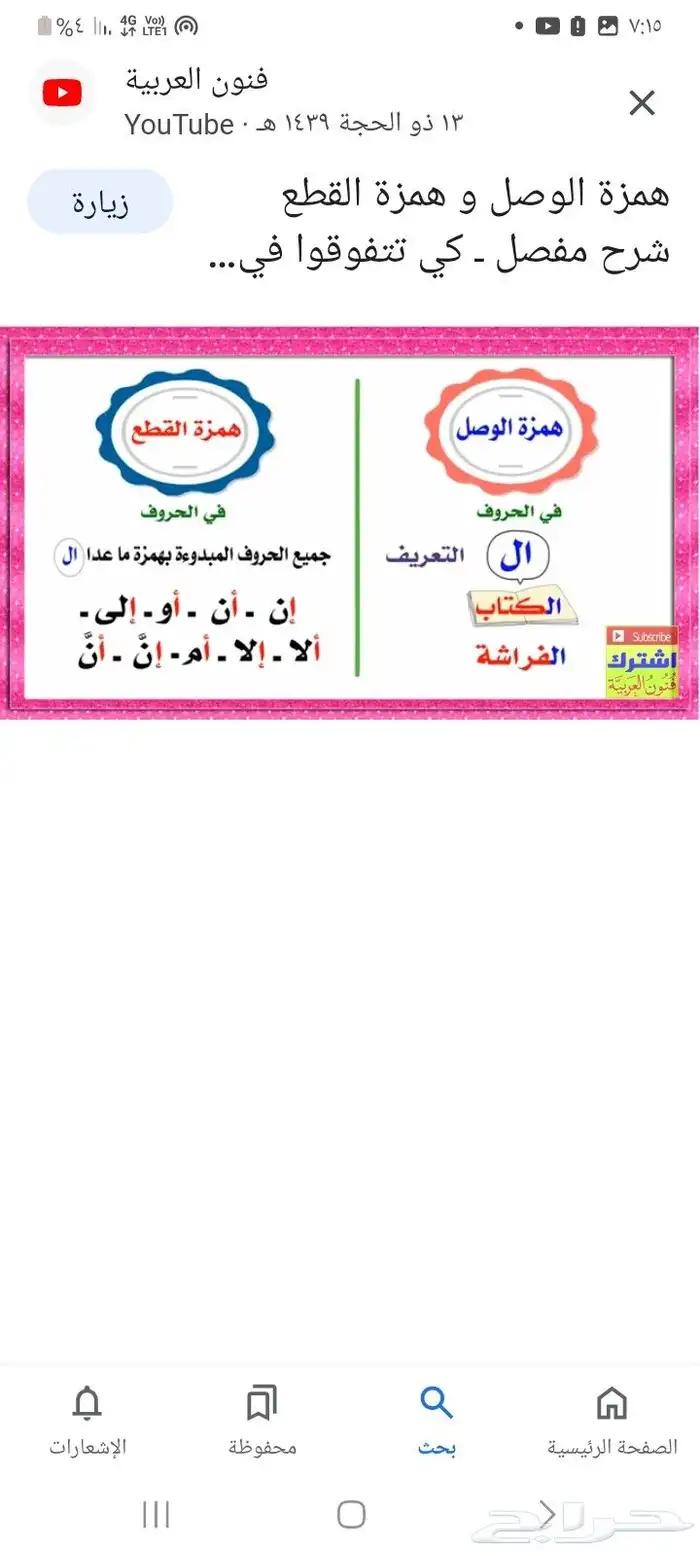Open the system recent apps button
The width and height of the screenshot is (700, 1556).
[156, 1514]
